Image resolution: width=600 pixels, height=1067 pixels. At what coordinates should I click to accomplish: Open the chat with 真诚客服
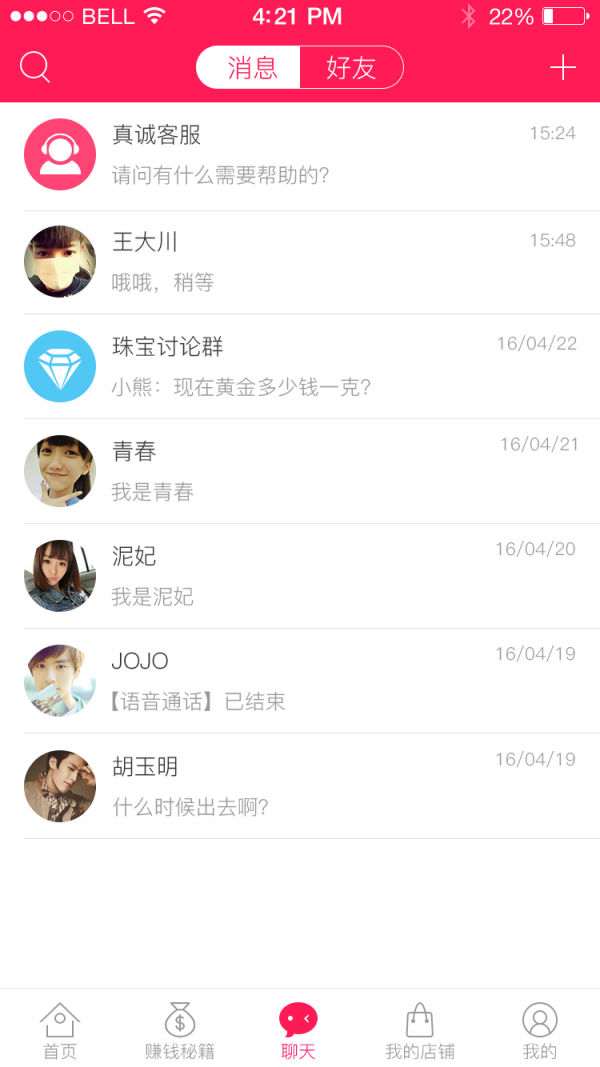(x=300, y=155)
